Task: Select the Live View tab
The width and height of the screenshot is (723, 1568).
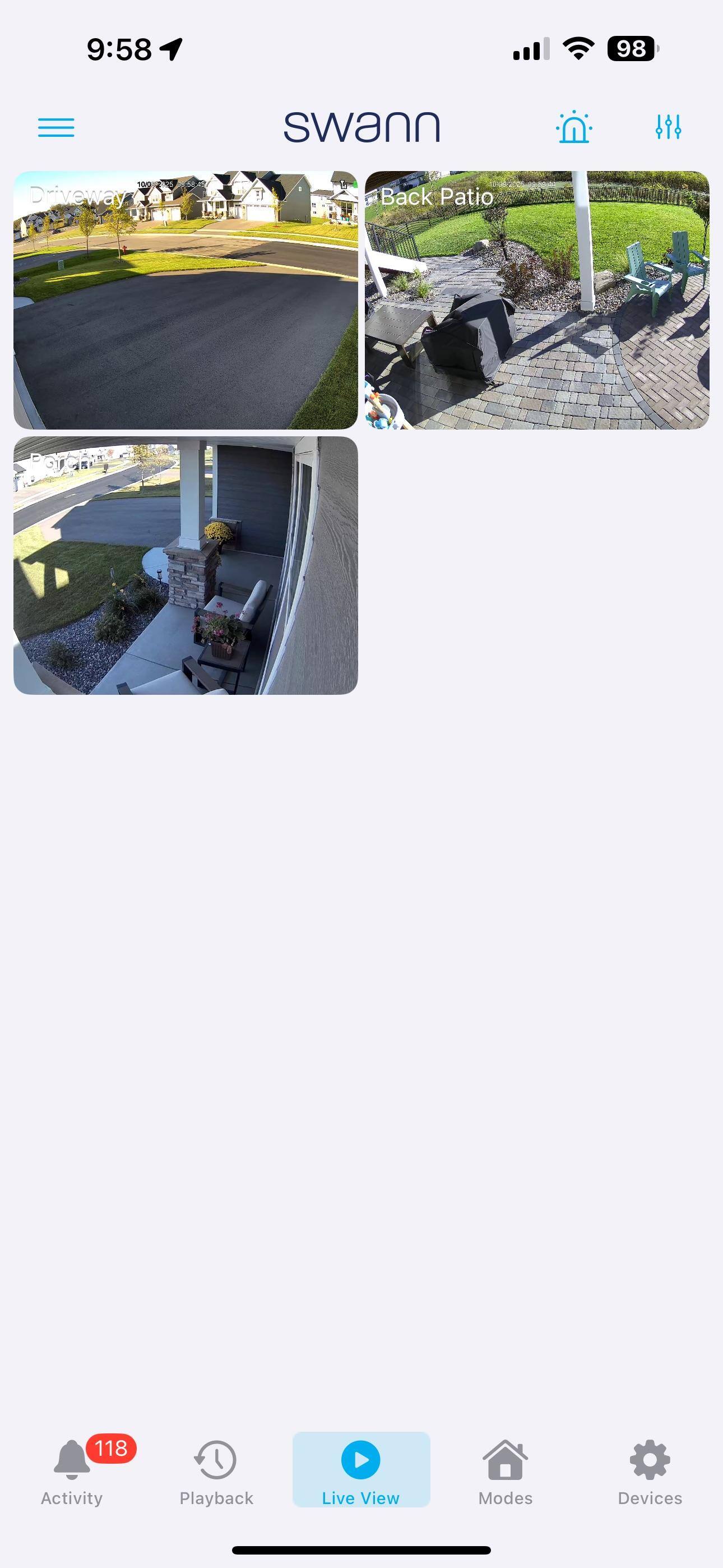Action: tap(361, 1470)
